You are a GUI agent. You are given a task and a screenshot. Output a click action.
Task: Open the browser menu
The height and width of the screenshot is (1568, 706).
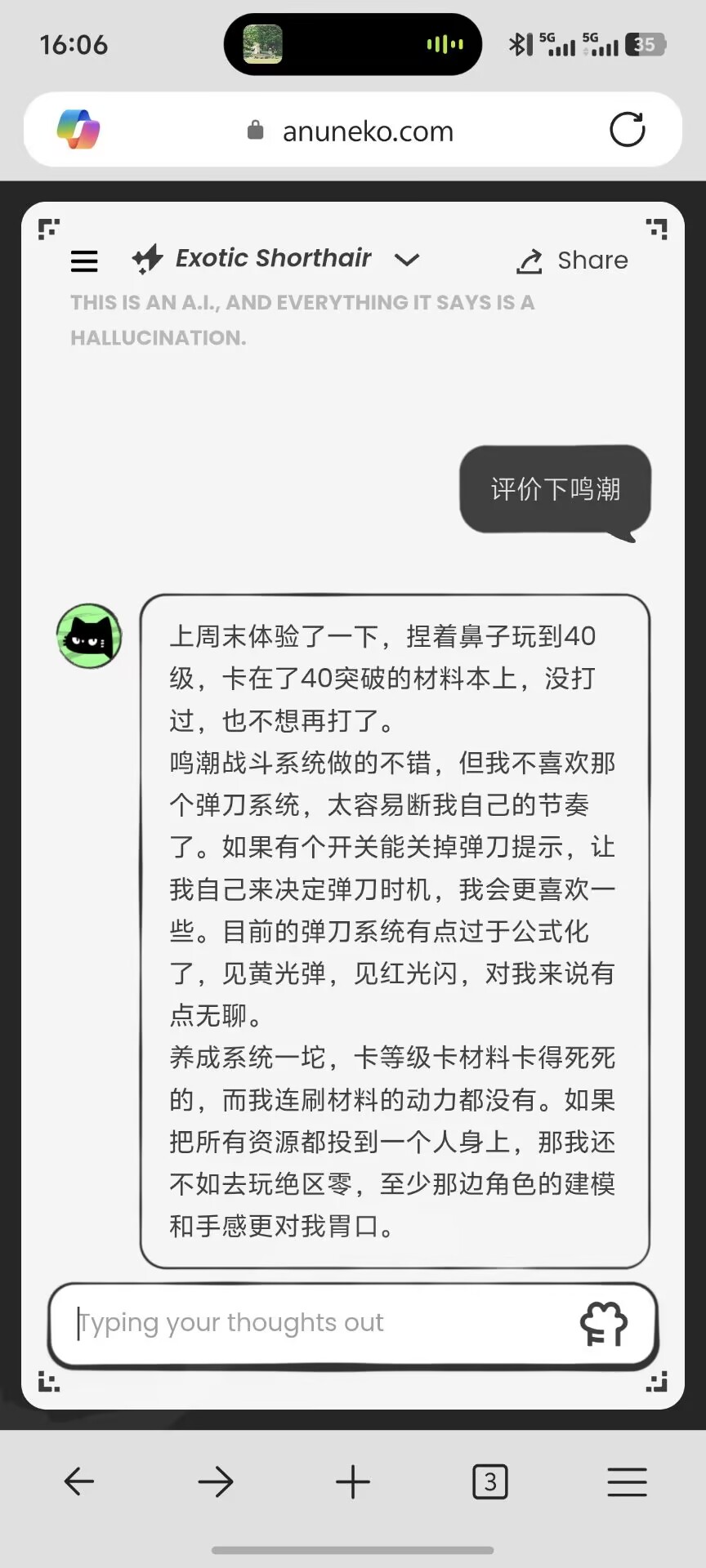[627, 1481]
